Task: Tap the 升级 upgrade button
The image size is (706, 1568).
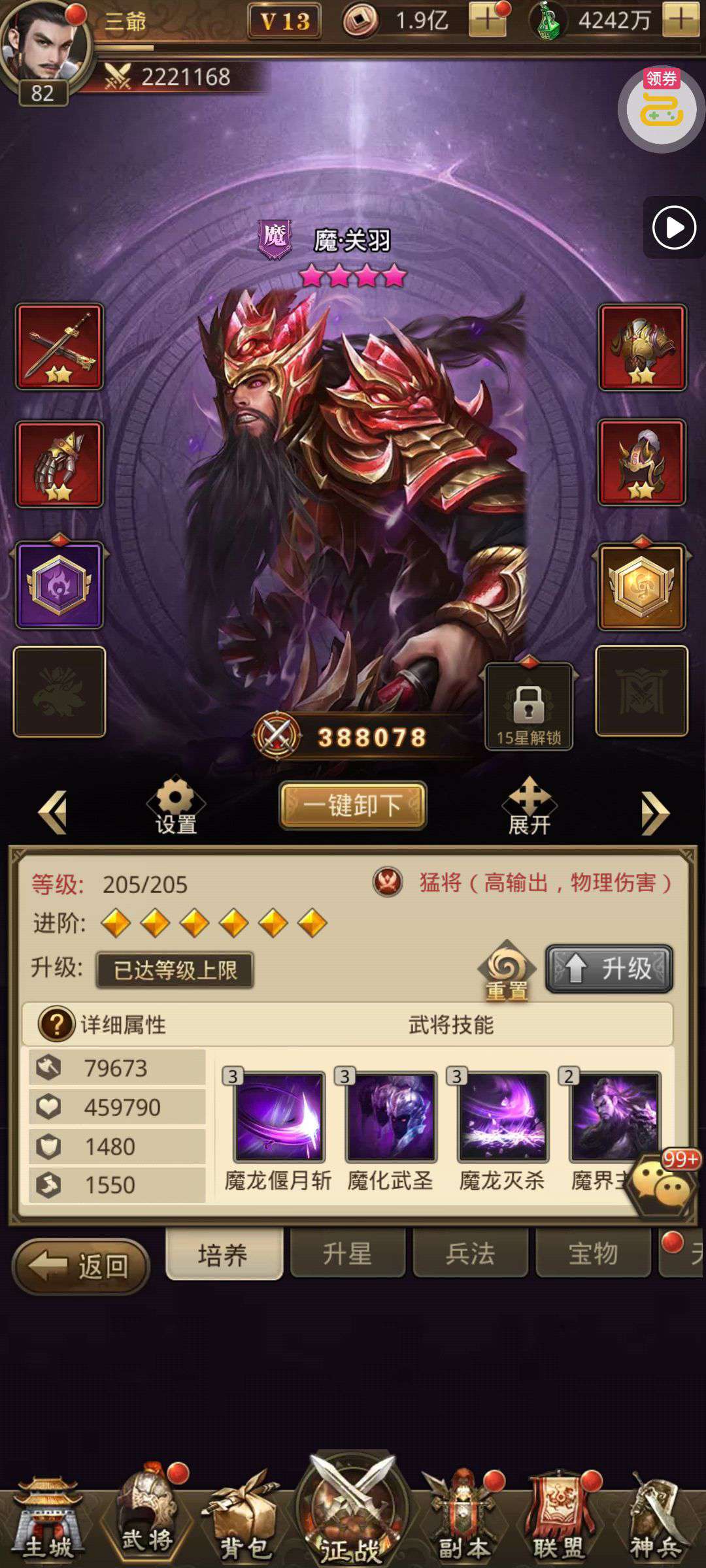Action: click(x=609, y=968)
